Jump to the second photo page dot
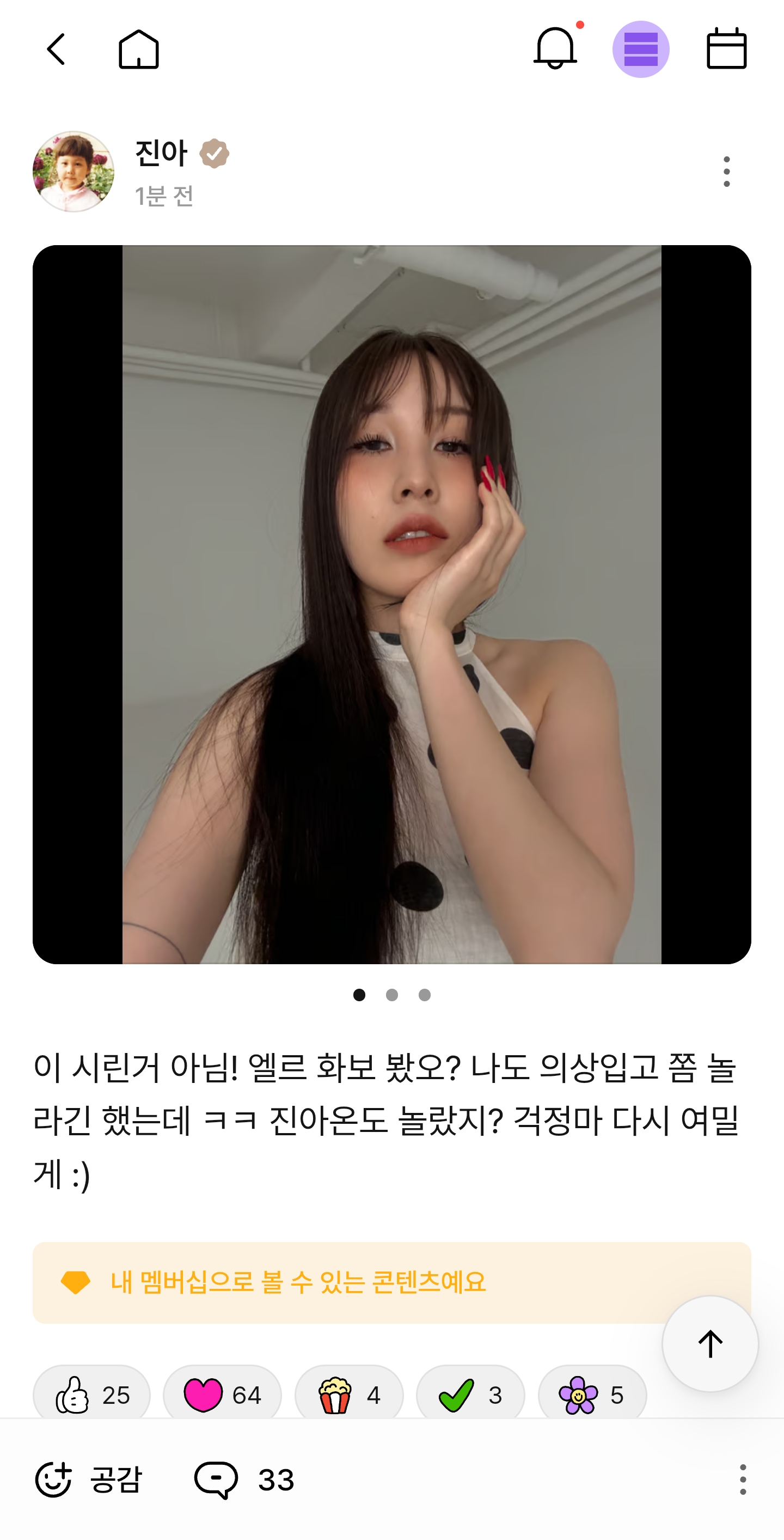Viewport: 784px width, 1540px height. [392, 995]
